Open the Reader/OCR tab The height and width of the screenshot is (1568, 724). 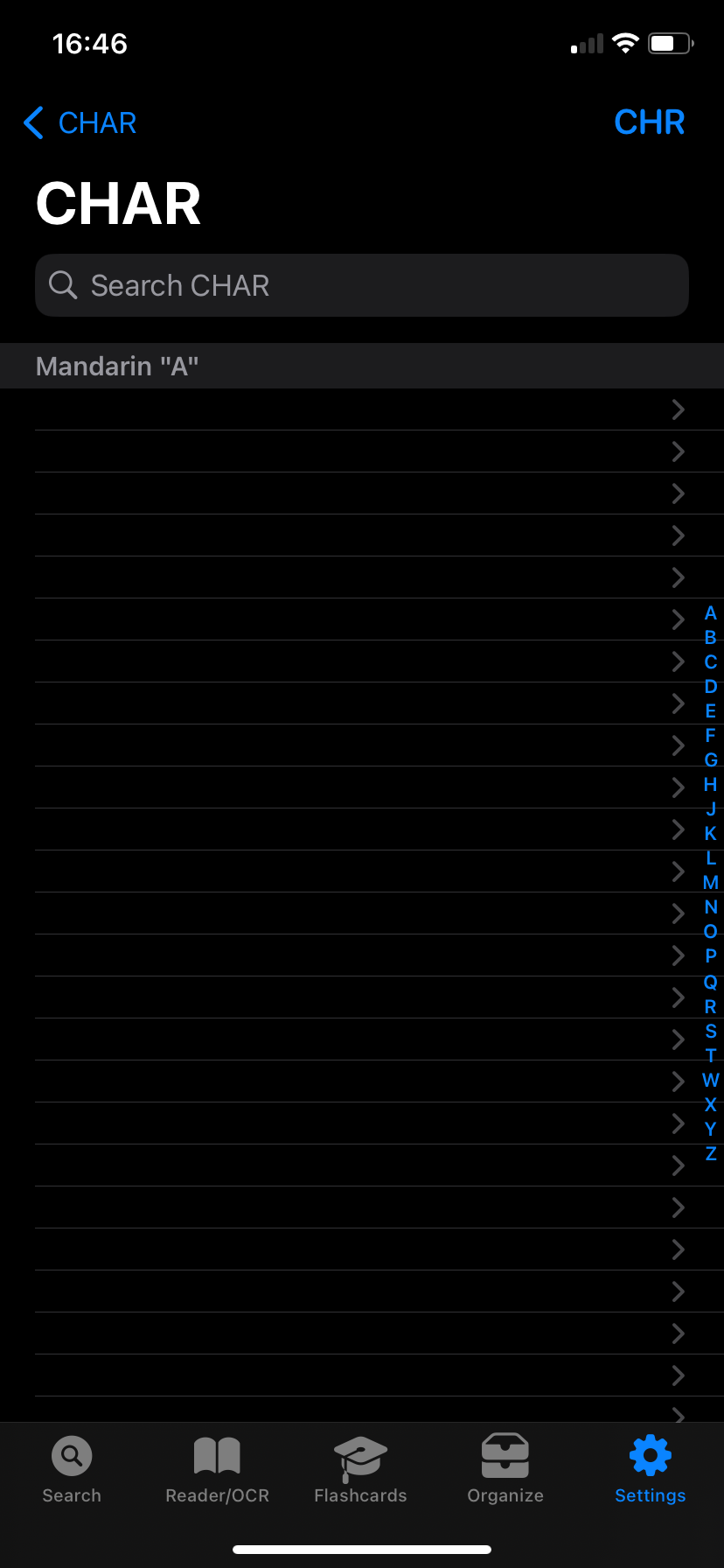click(217, 1470)
